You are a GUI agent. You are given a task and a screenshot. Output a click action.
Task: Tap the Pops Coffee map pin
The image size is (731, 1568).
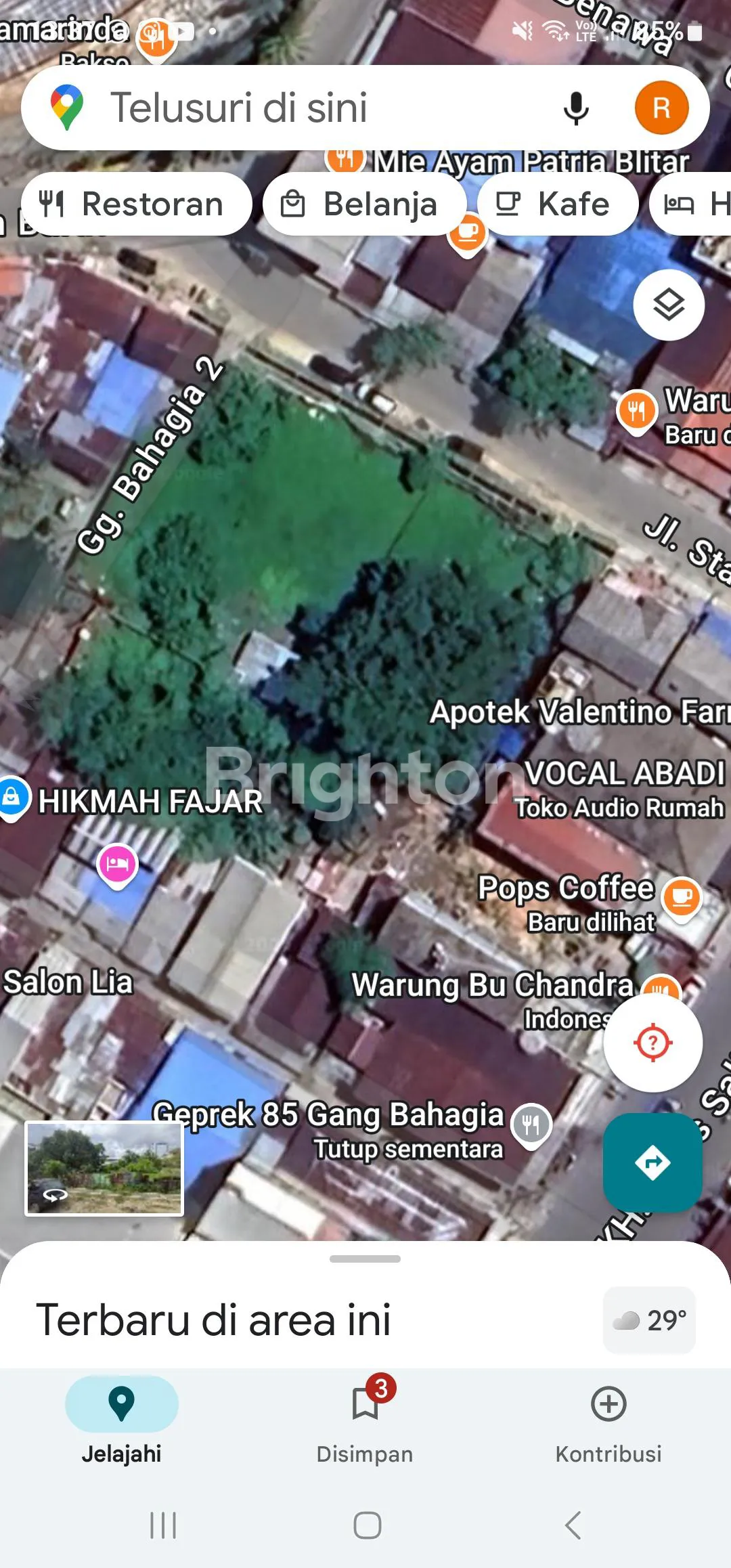pyautogui.click(x=682, y=896)
